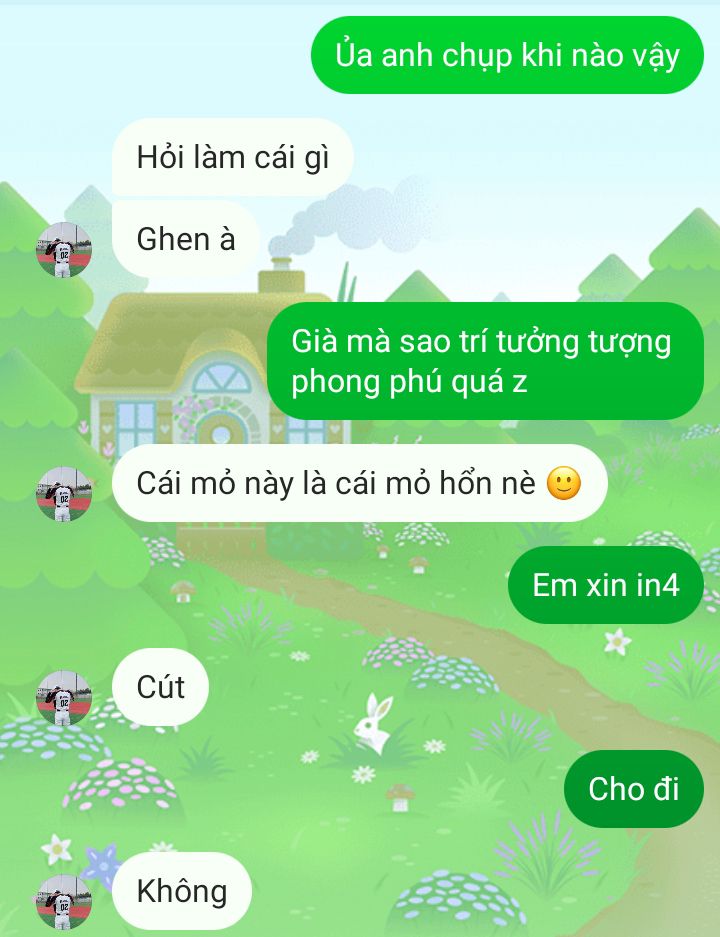720x937 pixels.
Task: Select the avatar next to "Không"
Action: coord(64,901)
